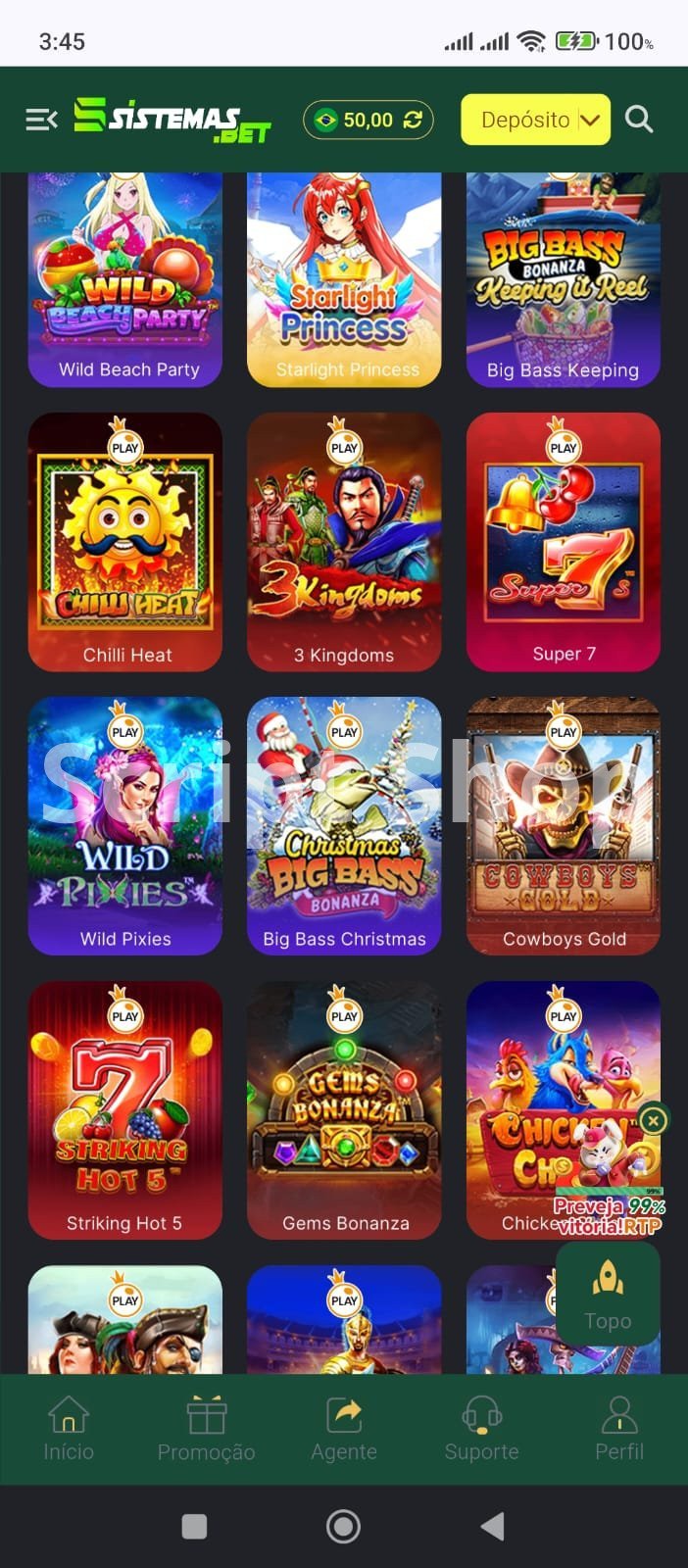Viewport: 688px width, 1568px height.
Task: Open Striking Hot 5 slot
Action: click(125, 1110)
